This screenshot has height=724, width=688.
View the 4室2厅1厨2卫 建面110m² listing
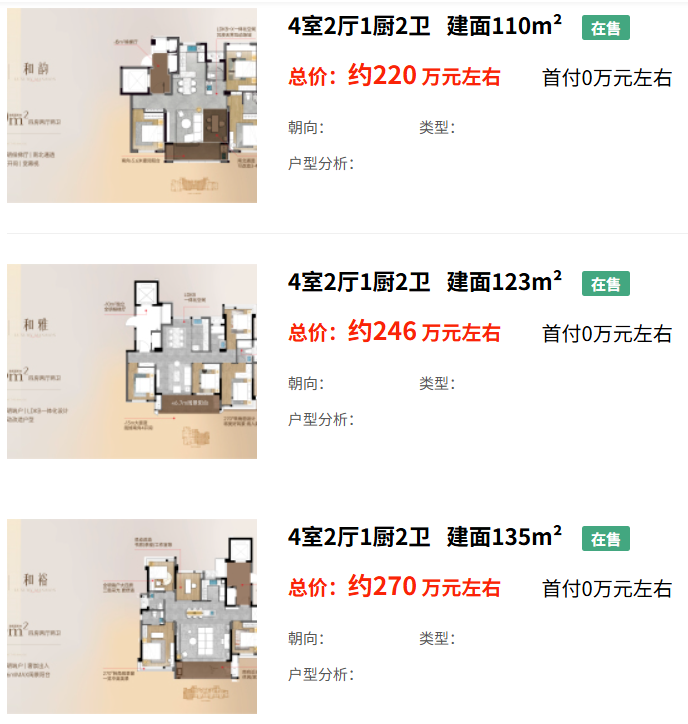(x=424, y=27)
